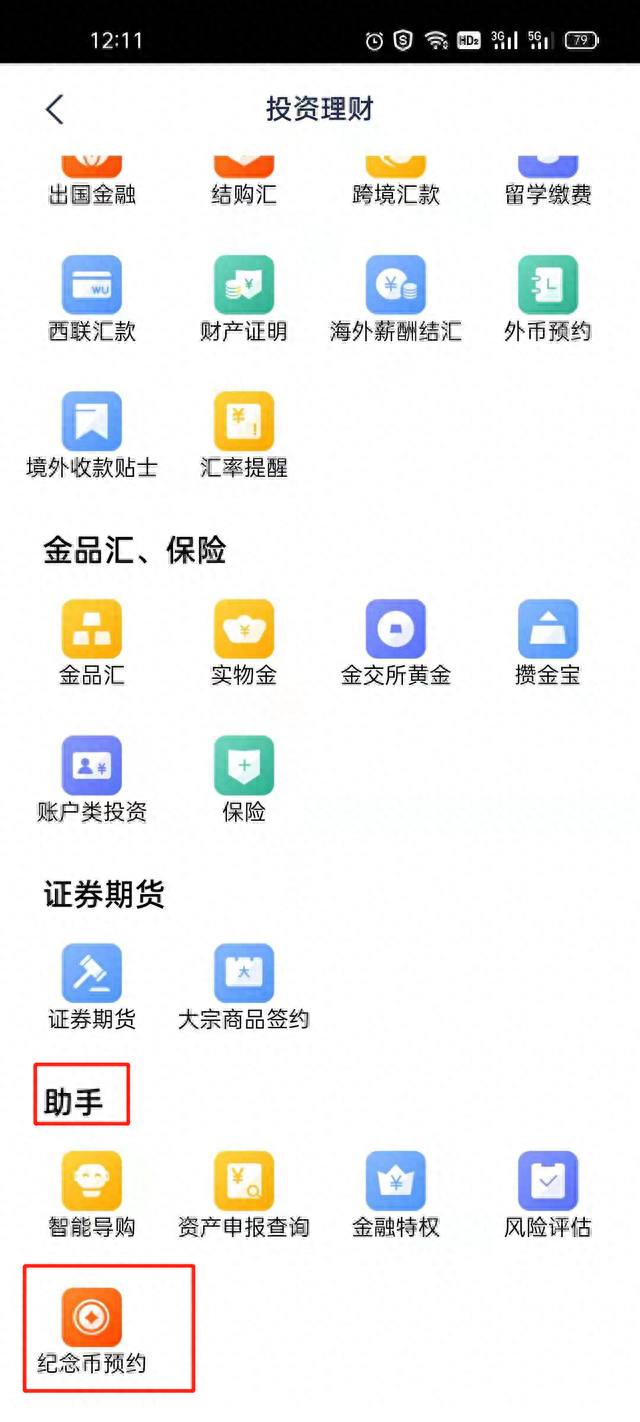This screenshot has width=640, height=1422.
Task: Open 攒金宝
Action: click(548, 643)
